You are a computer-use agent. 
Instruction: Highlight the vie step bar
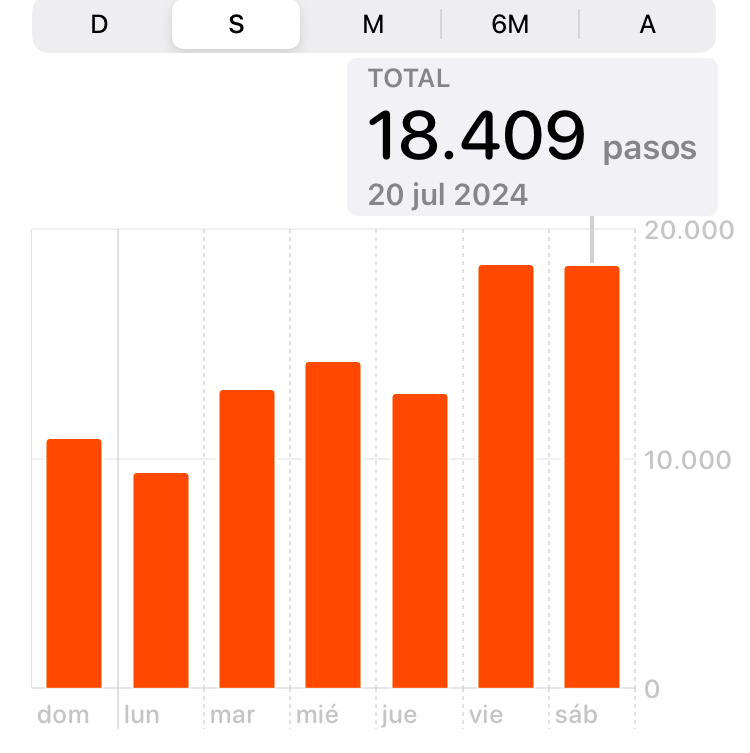[506, 476]
